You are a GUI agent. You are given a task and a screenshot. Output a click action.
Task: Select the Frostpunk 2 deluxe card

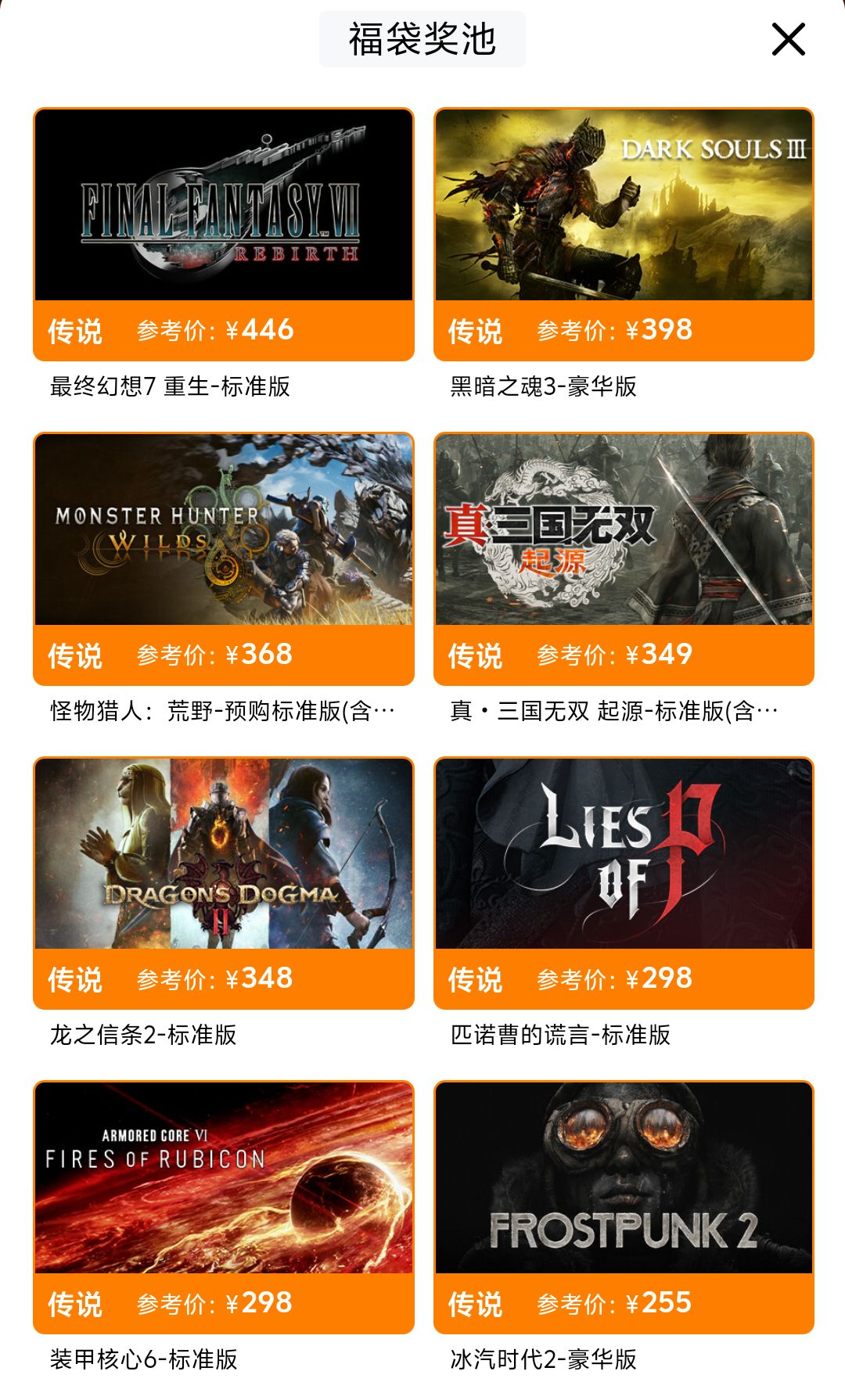tap(624, 1179)
